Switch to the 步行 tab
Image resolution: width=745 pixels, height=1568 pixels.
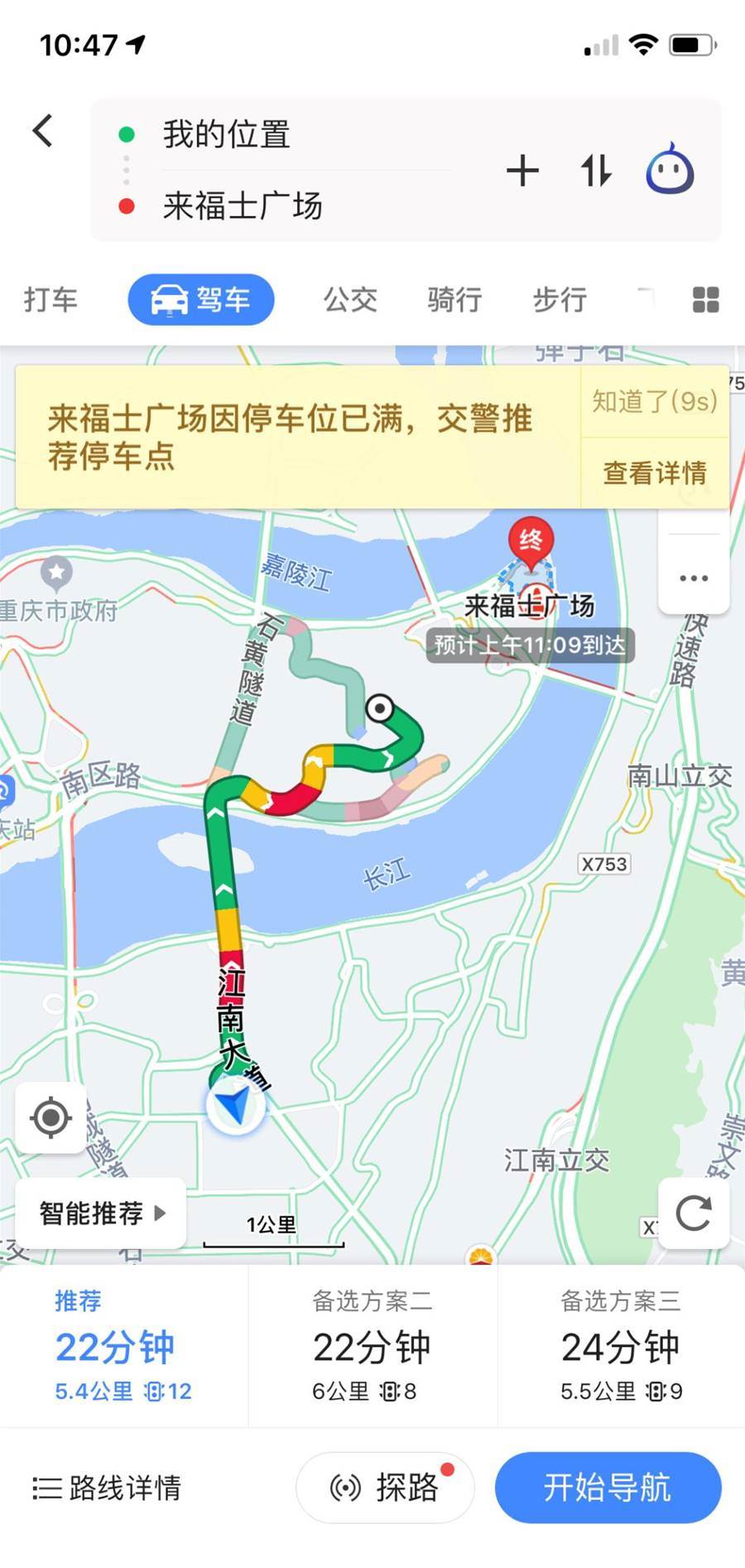pyautogui.click(x=560, y=299)
